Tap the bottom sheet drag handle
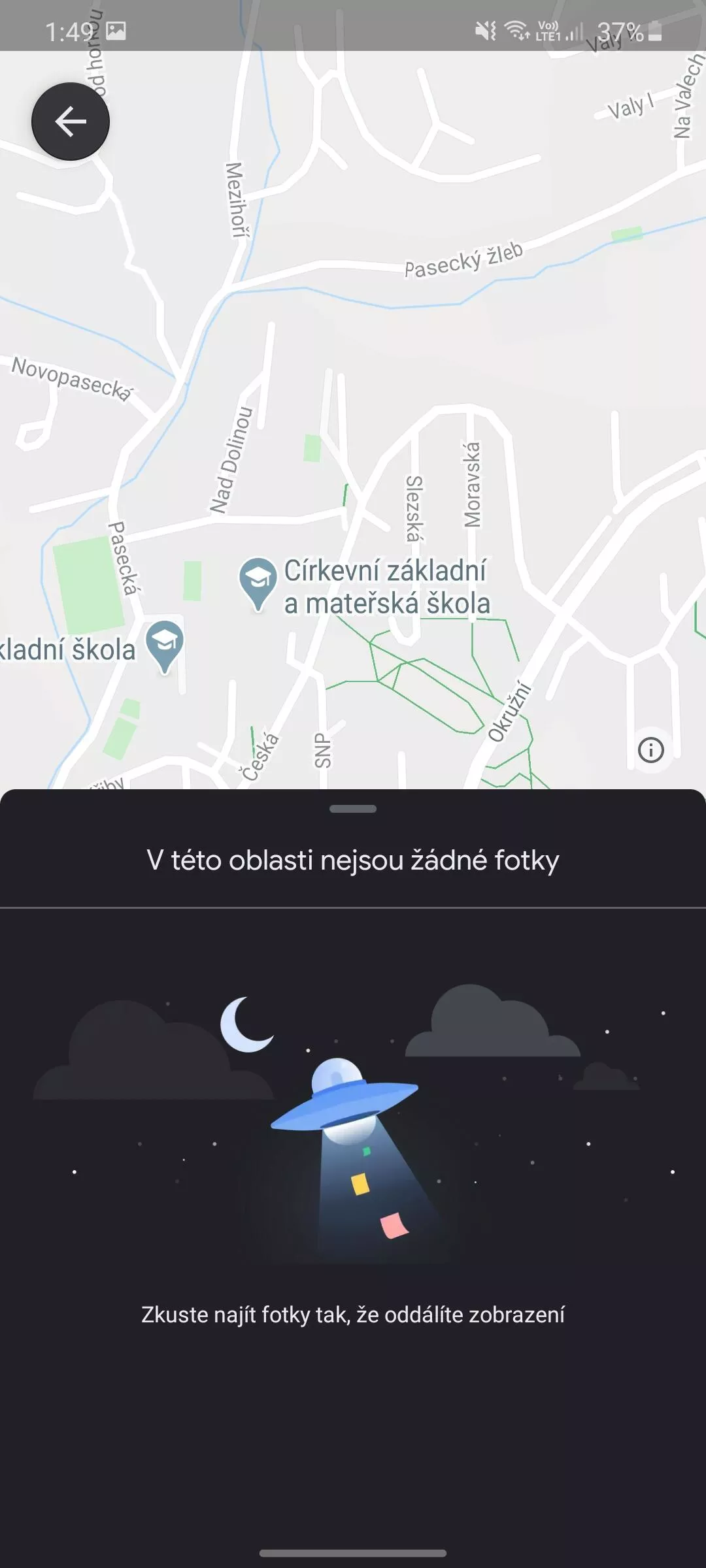The height and width of the screenshot is (1568, 706). (353, 809)
